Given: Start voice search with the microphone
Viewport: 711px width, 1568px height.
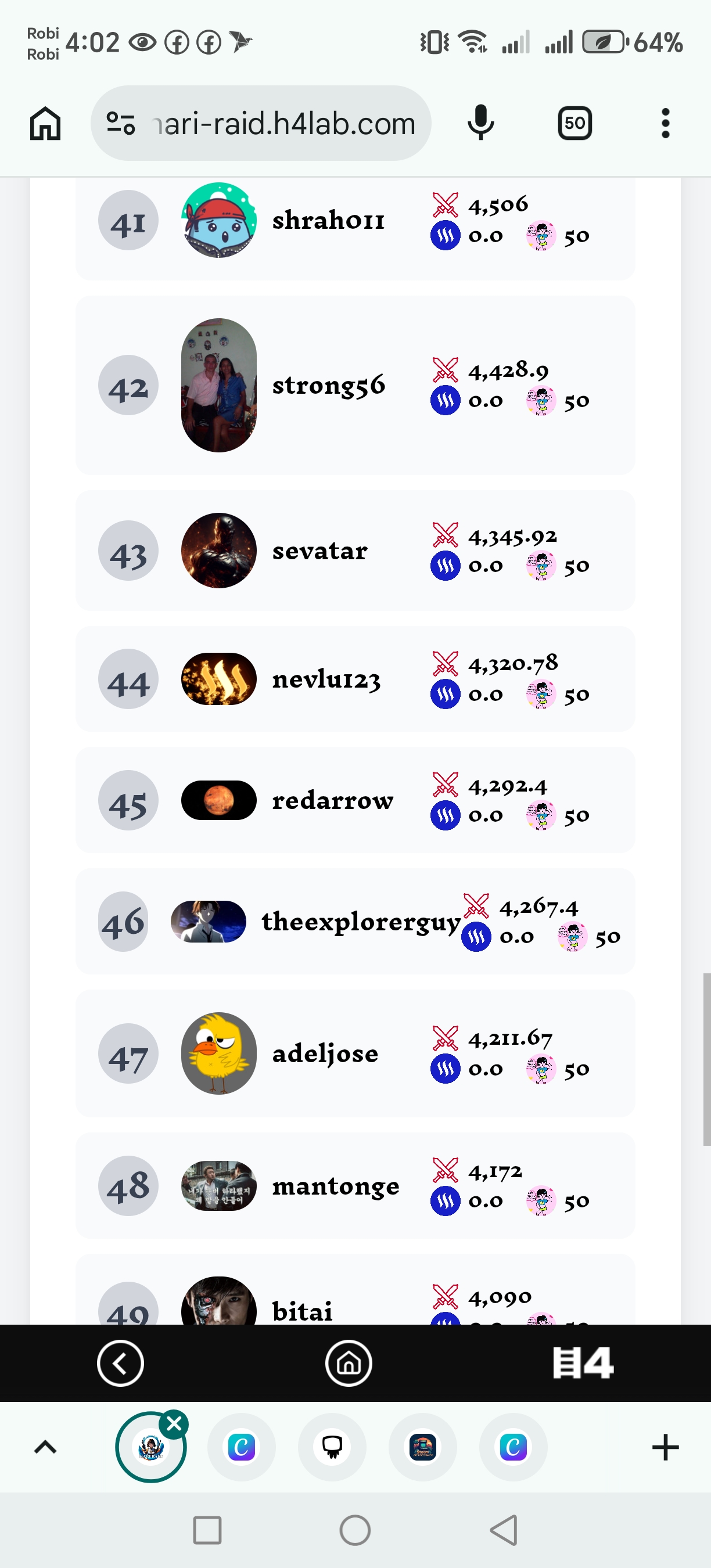Looking at the screenshot, I should [480, 123].
